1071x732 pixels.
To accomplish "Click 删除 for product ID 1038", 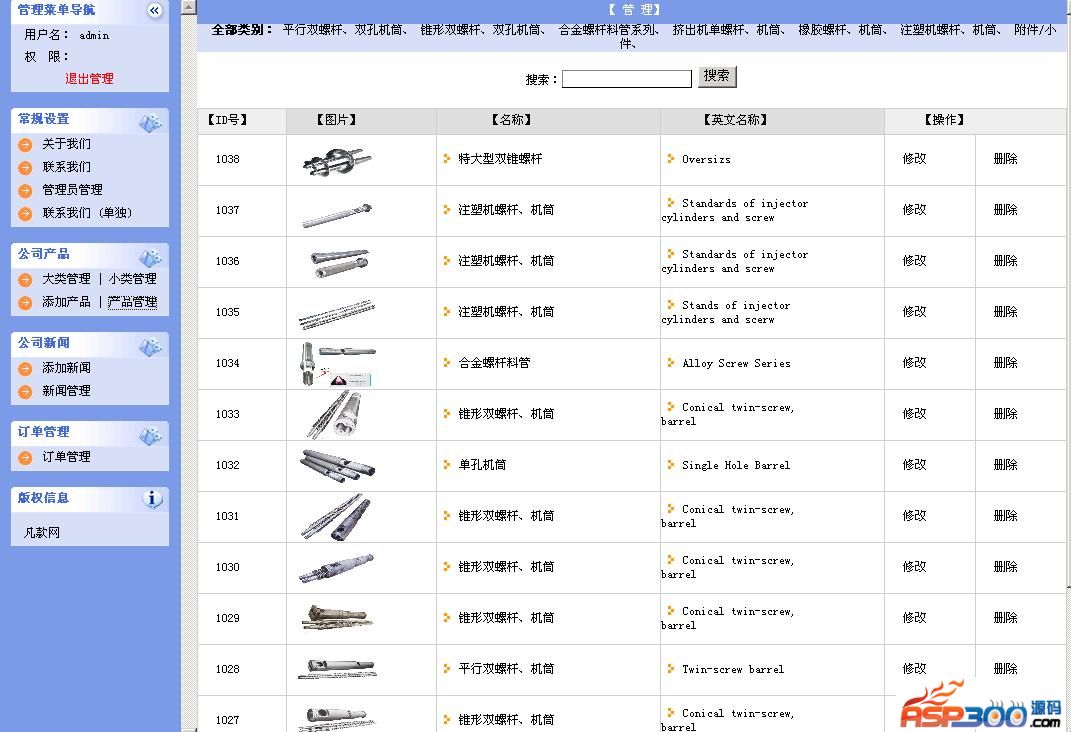I will (x=1005, y=159).
